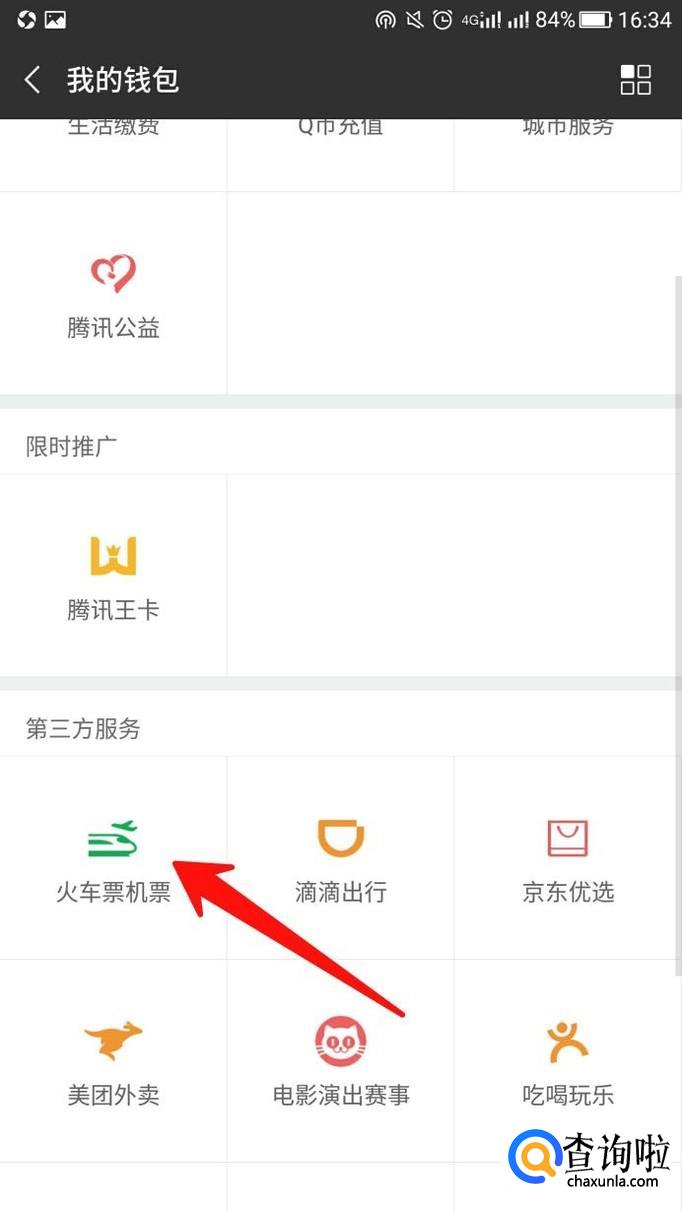Launch 滴滴出行 ride service
This screenshot has width=682, height=1212.
tap(340, 858)
